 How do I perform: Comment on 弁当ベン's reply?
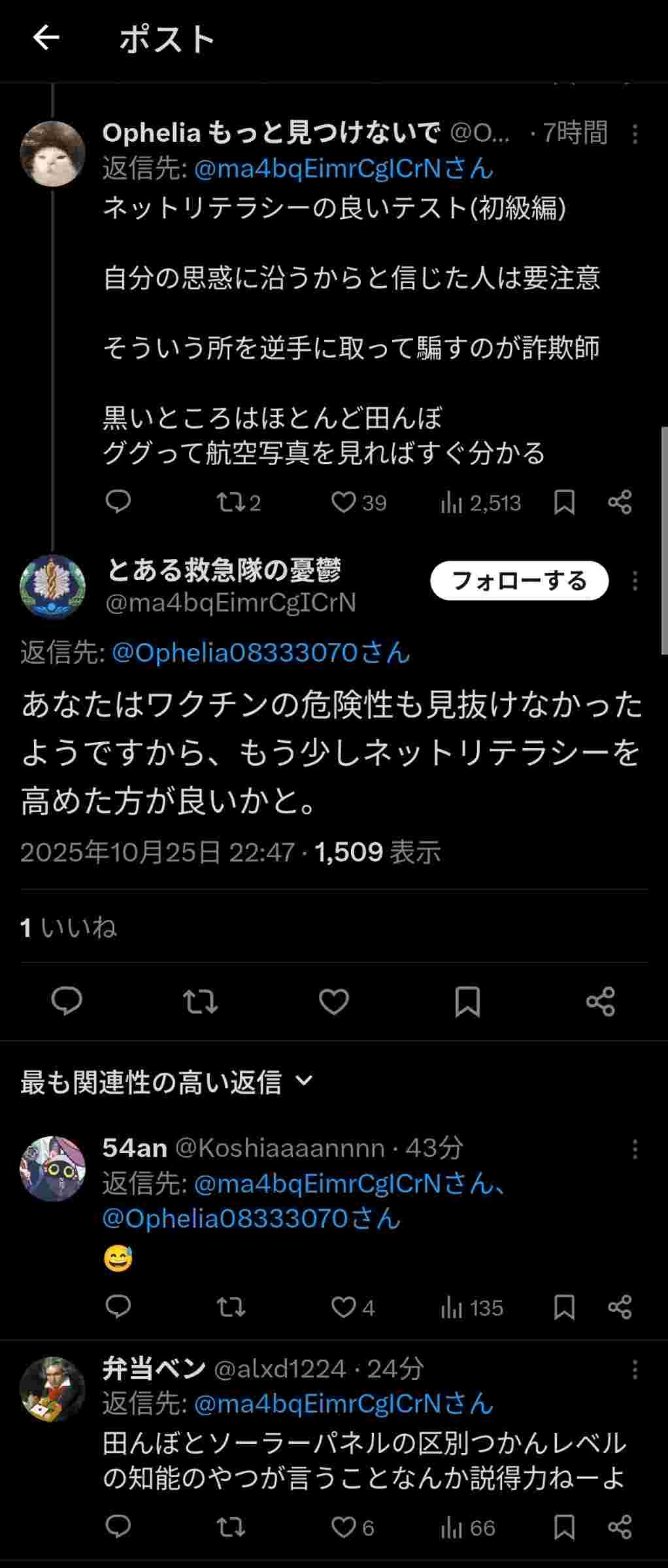(x=118, y=1527)
